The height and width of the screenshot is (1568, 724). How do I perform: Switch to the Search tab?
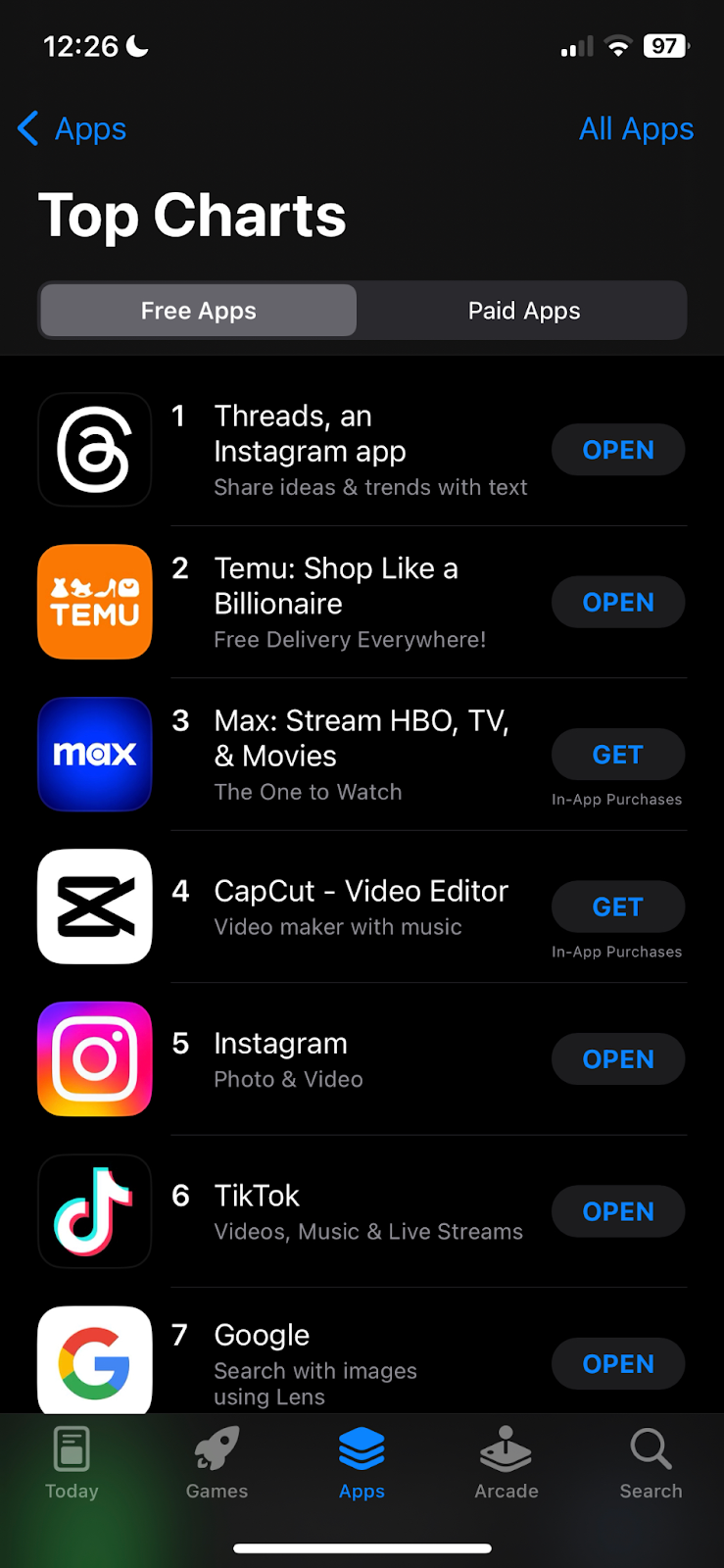tap(651, 1463)
